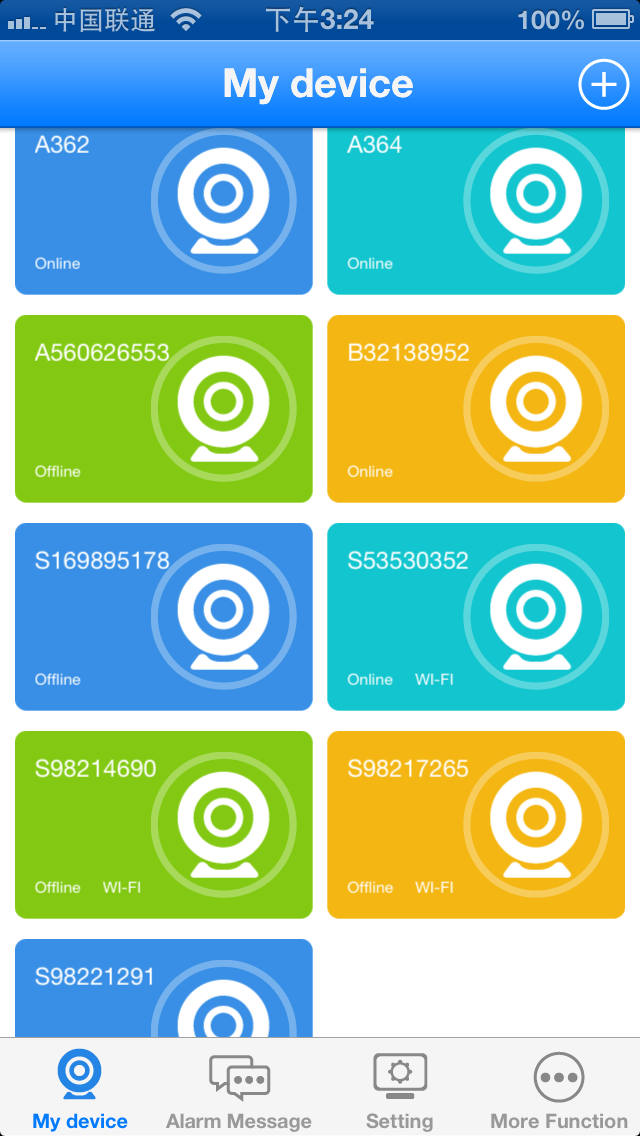Open the S98217265 device card
Image resolution: width=640 pixels, height=1136 pixels.
(476, 824)
